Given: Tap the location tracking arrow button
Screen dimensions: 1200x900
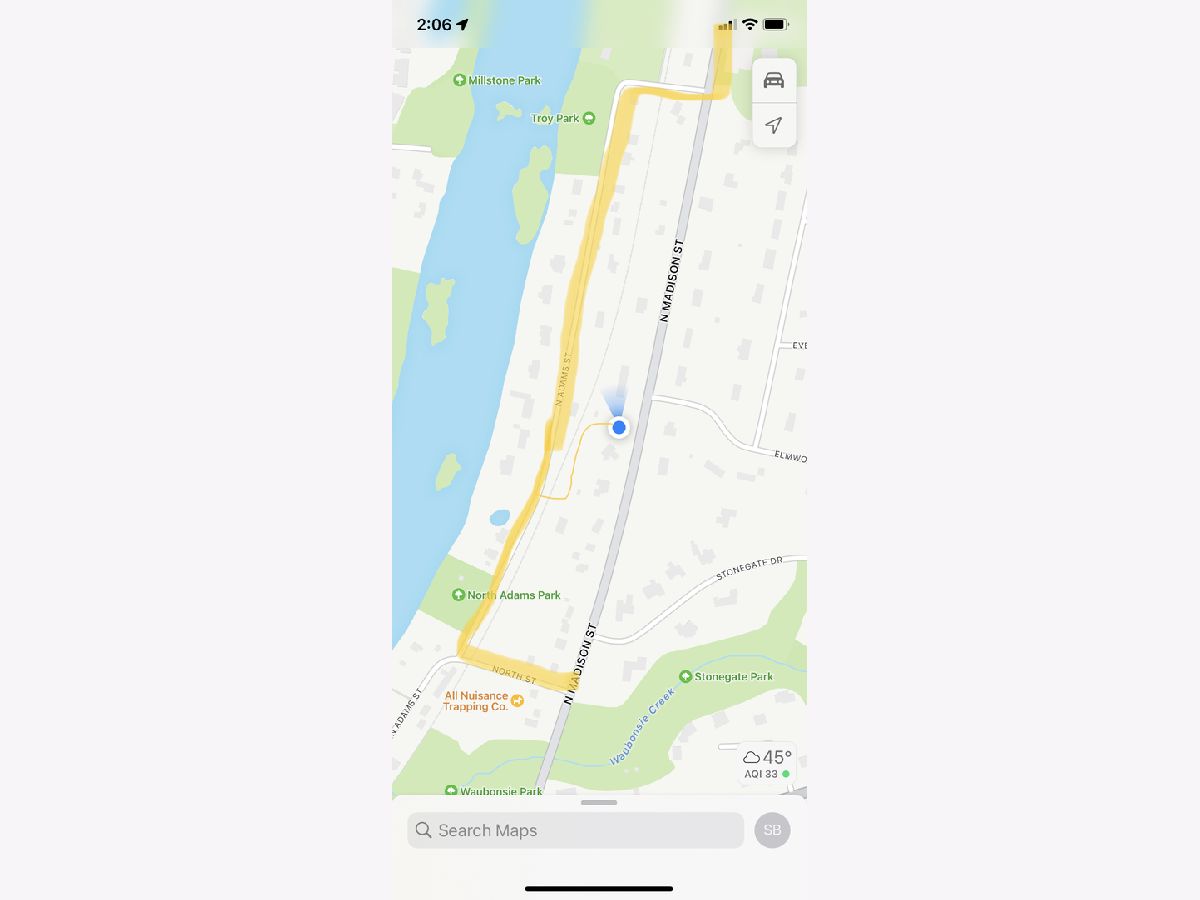Looking at the screenshot, I should [x=773, y=126].
